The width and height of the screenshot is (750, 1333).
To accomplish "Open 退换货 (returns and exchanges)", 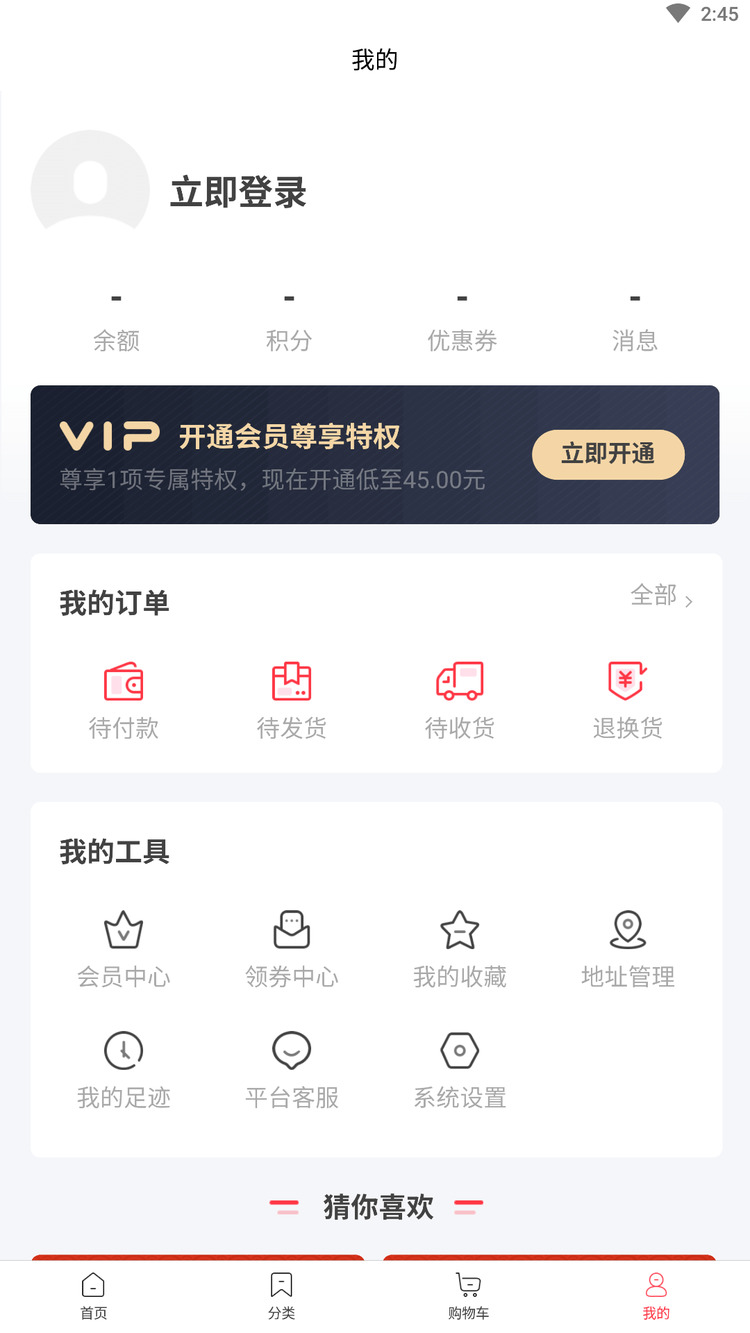I will (627, 698).
